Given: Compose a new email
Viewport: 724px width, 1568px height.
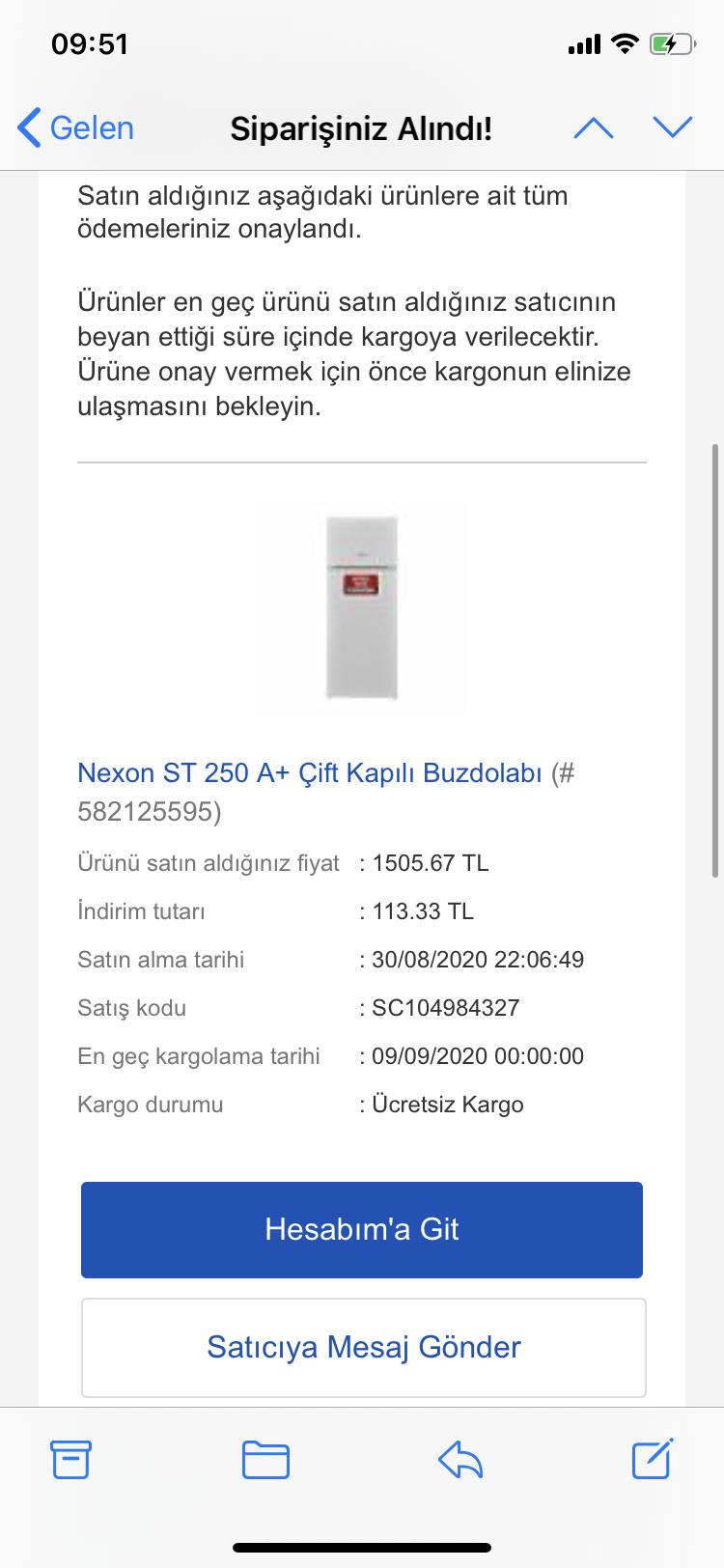Looking at the screenshot, I should coord(653,1458).
